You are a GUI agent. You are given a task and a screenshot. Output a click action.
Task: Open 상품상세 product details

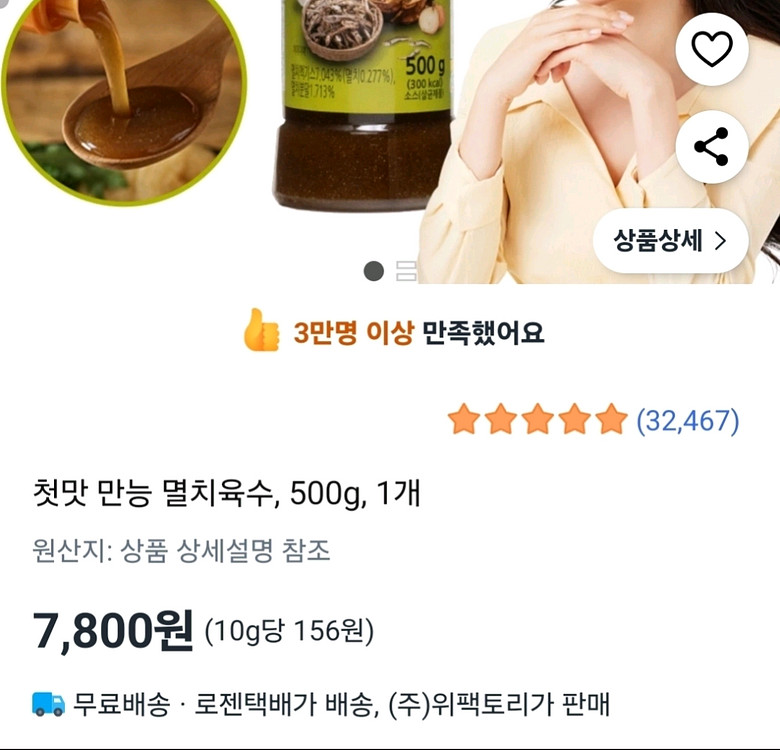click(670, 241)
